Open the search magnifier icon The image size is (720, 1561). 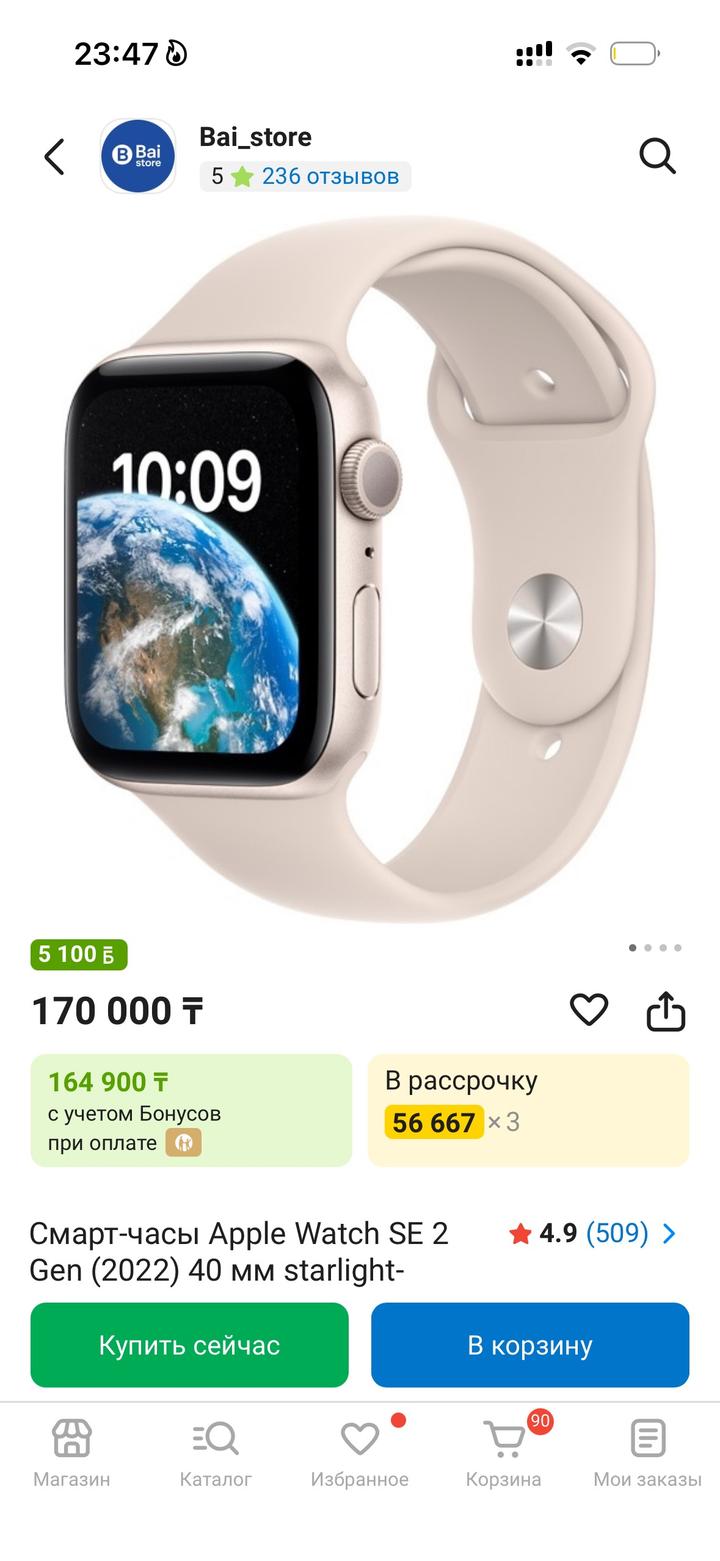click(x=657, y=156)
